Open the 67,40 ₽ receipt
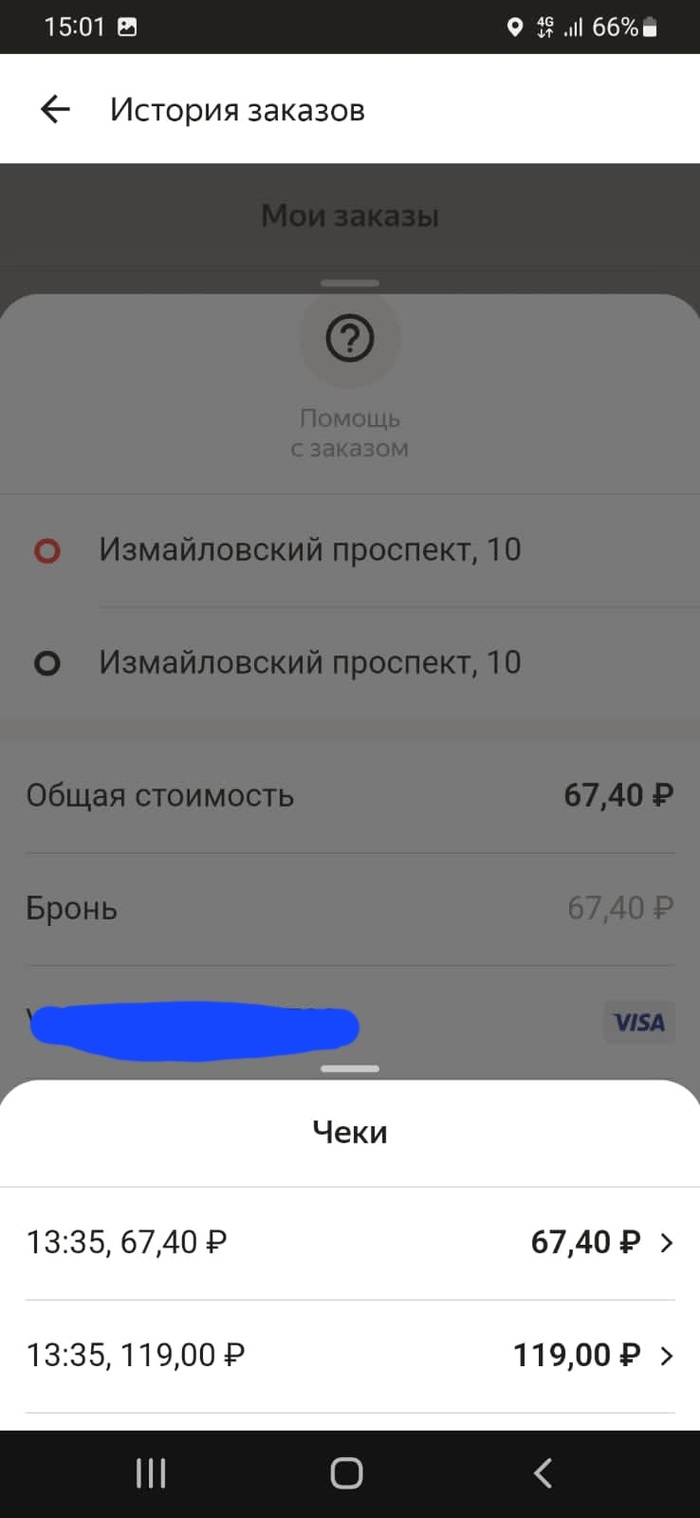The image size is (700, 1518). pyautogui.click(x=350, y=1243)
